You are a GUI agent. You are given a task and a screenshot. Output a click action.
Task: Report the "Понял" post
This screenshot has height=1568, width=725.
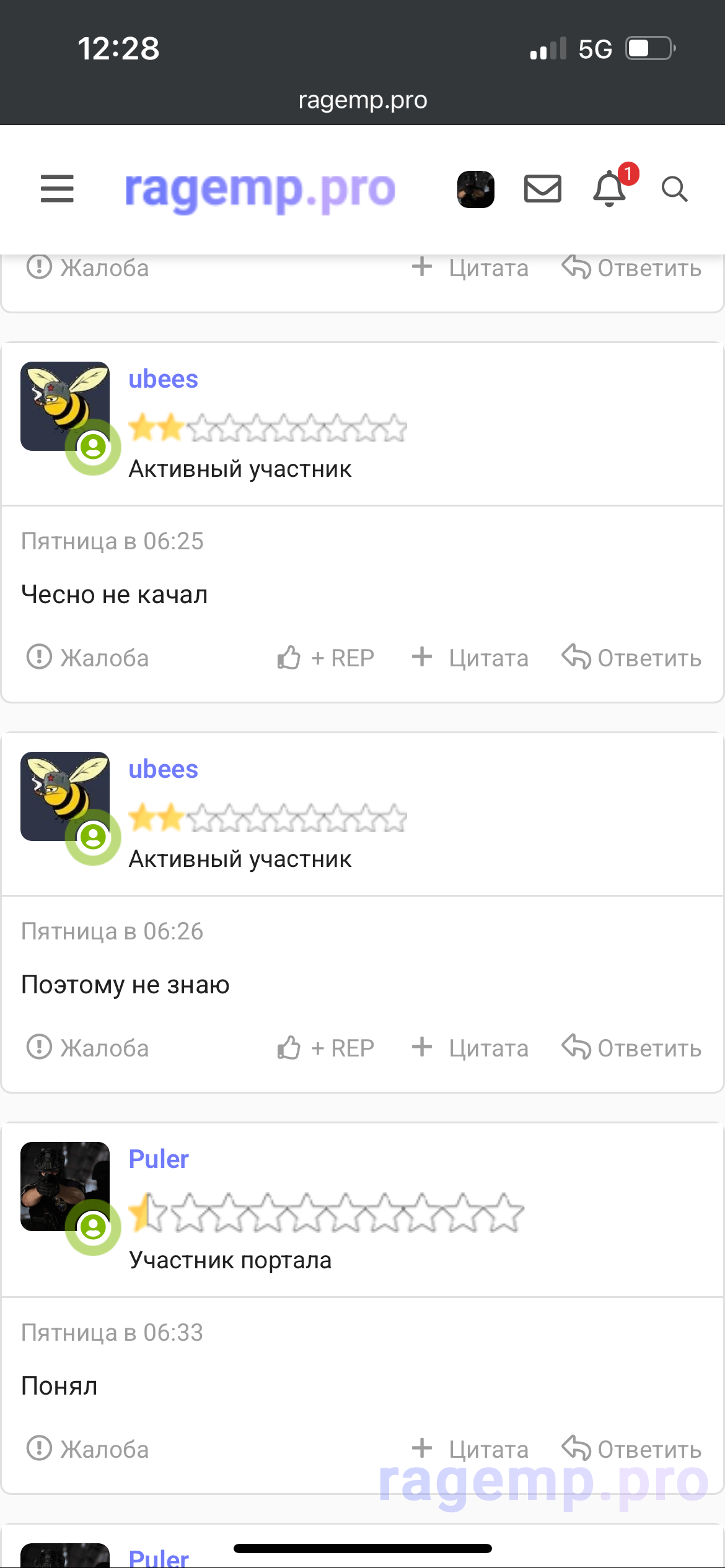[87, 1449]
